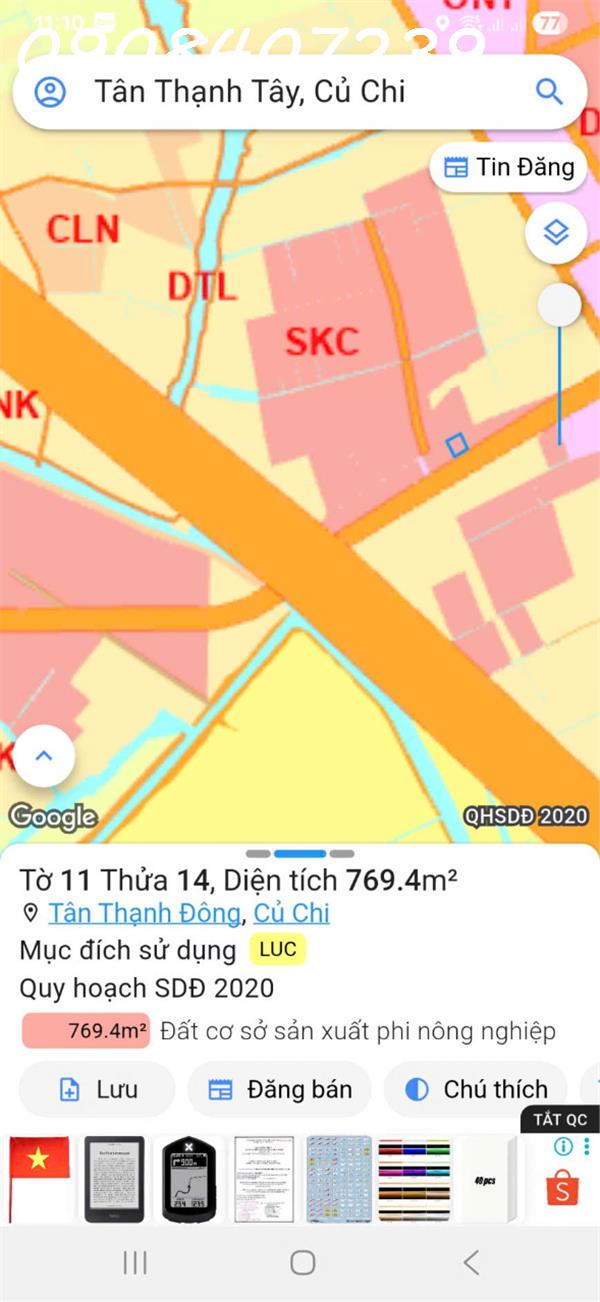
Task: Open the Tân Thạnh Đông link
Action: [x=144, y=913]
